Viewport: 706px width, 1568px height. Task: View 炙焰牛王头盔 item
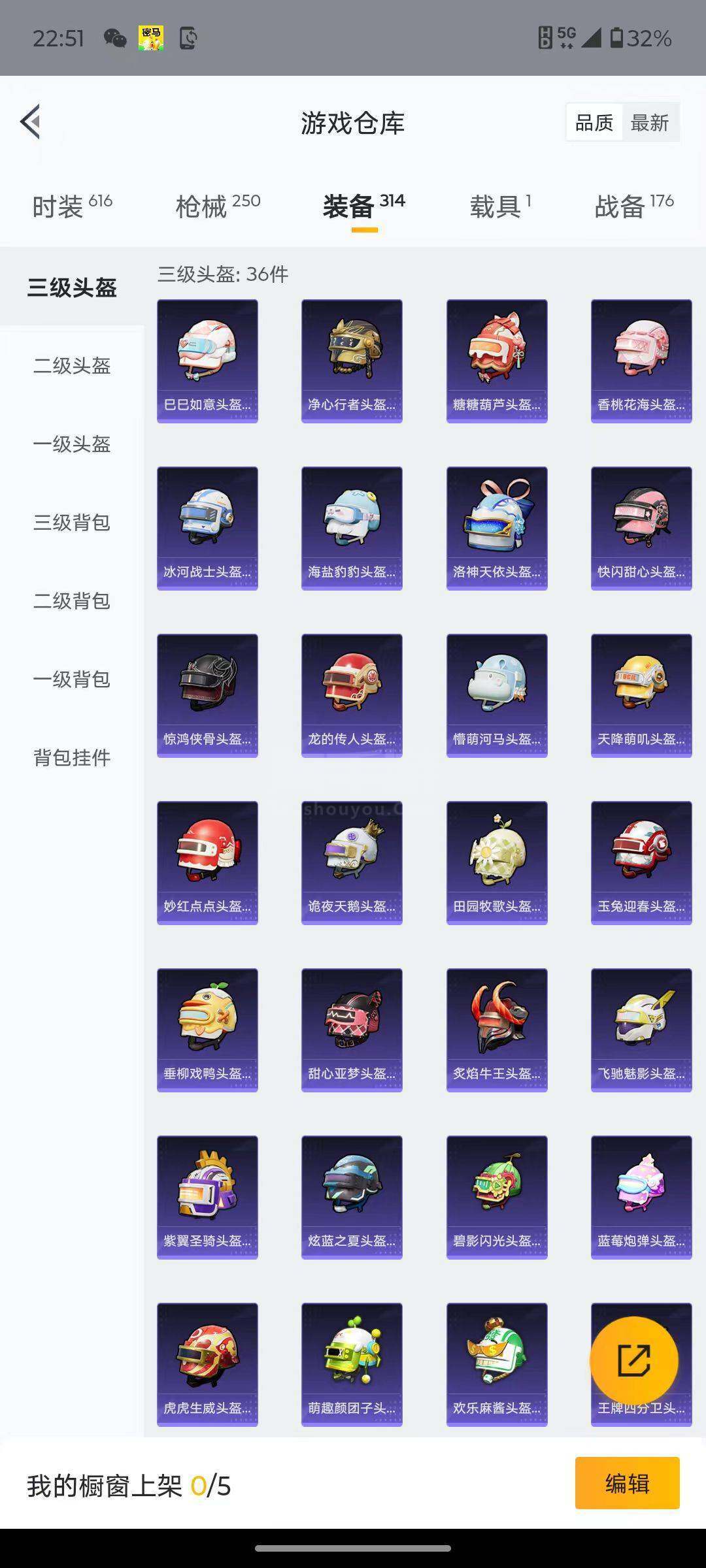pyautogui.click(x=497, y=1030)
